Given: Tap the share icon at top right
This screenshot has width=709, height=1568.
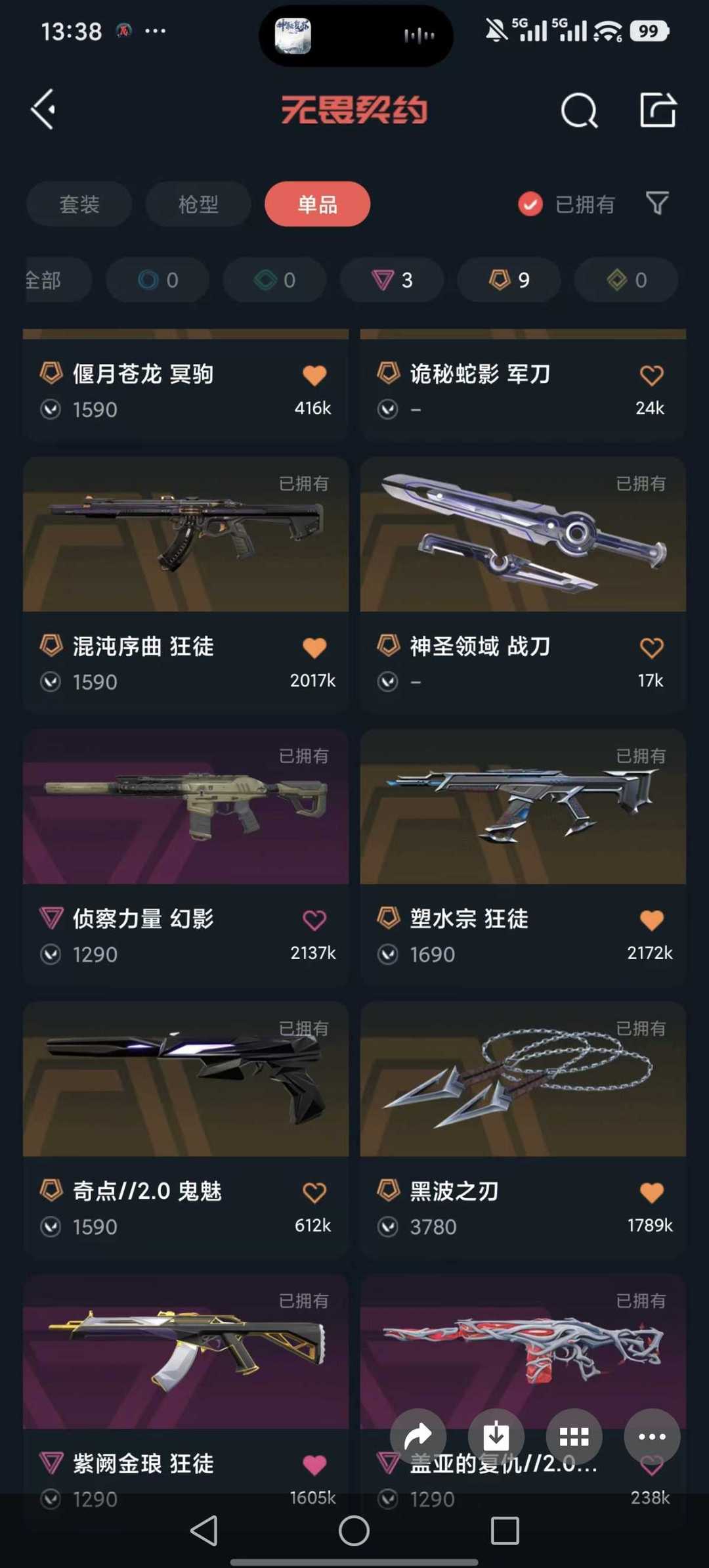Looking at the screenshot, I should (658, 110).
